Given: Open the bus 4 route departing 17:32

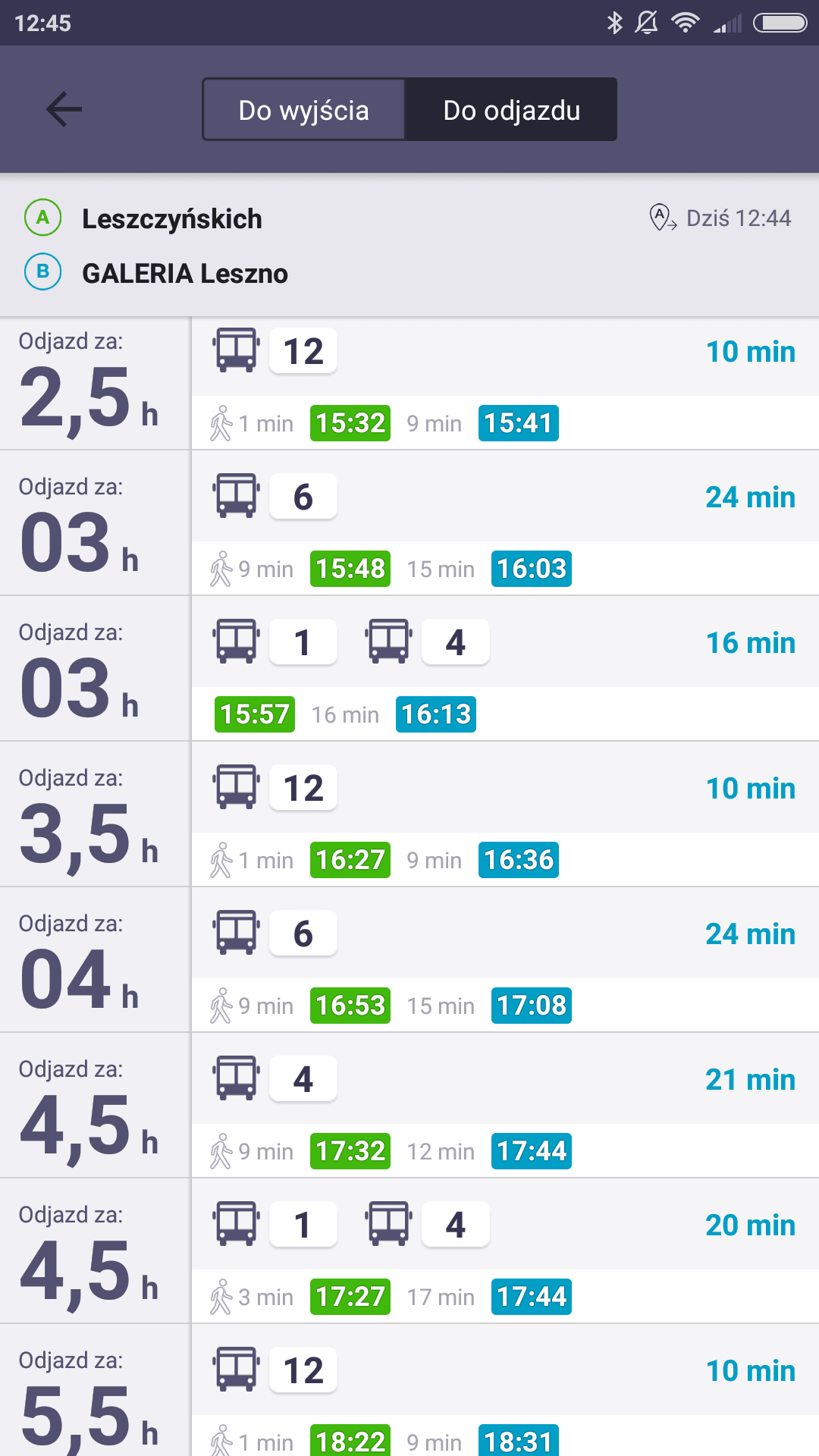Looking at the screenshot, I should tap(409, 1105).
